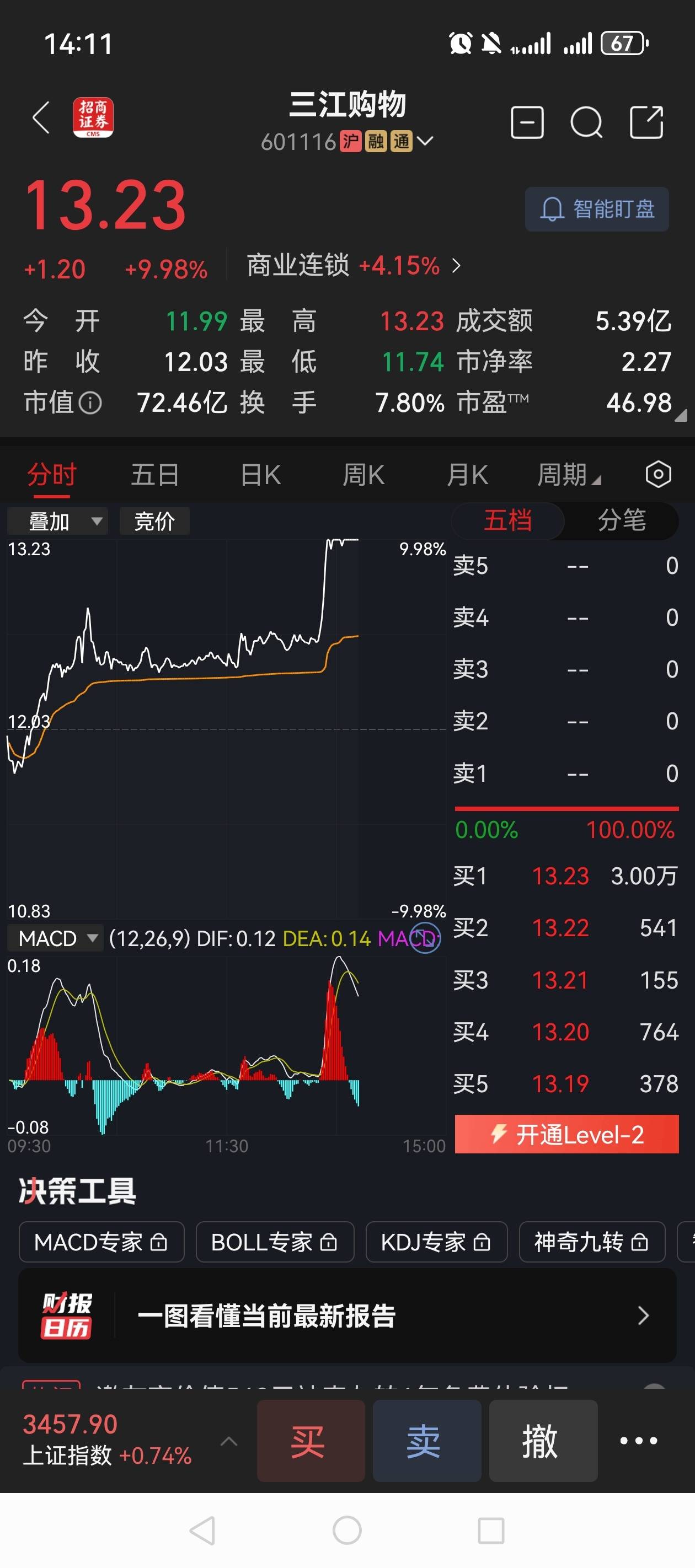
Task: Open chart settings hexagon icon
Action: coord(659,474)
